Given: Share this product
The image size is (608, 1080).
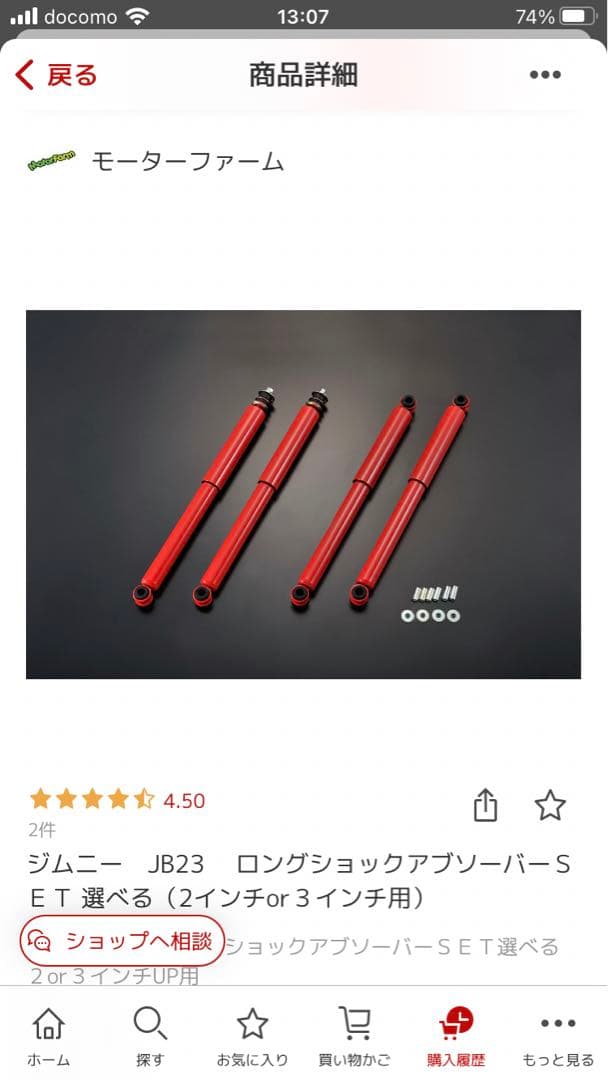Looking at the screenshot, I should click(485, 805).
